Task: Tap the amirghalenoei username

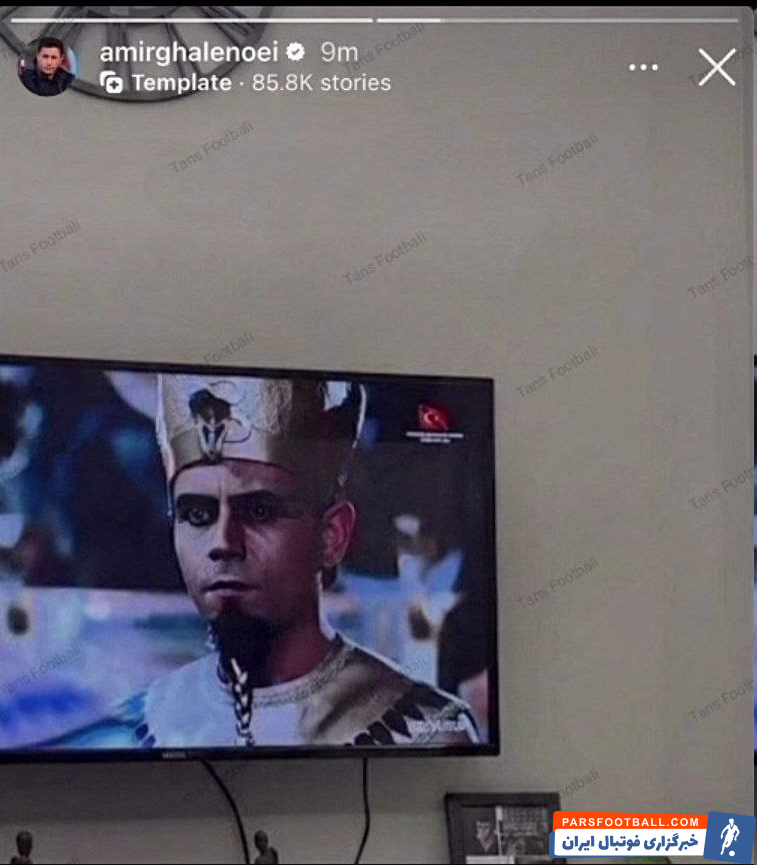Action: point(190,51)
